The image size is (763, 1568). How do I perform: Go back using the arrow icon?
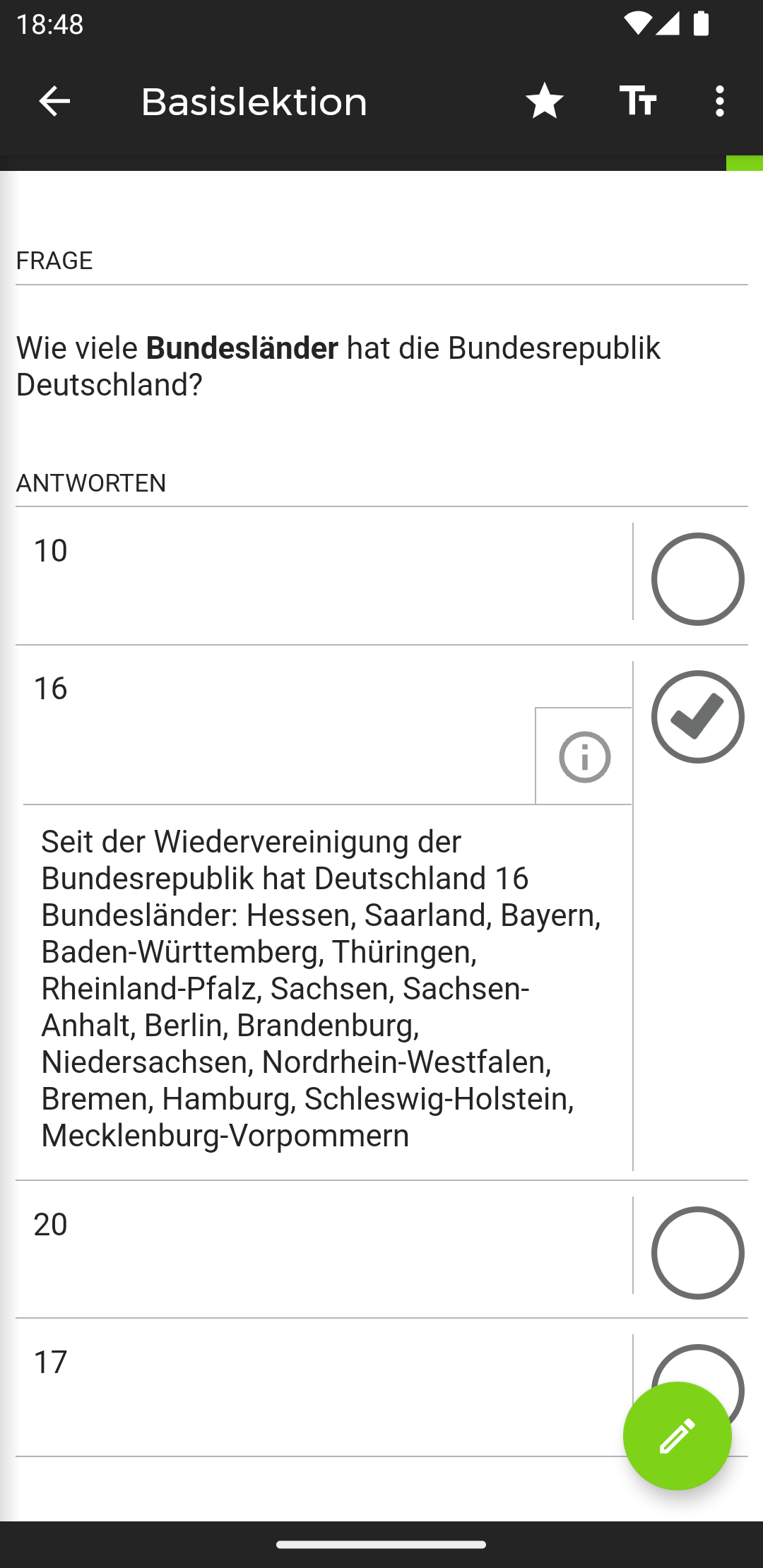[54, 102]
